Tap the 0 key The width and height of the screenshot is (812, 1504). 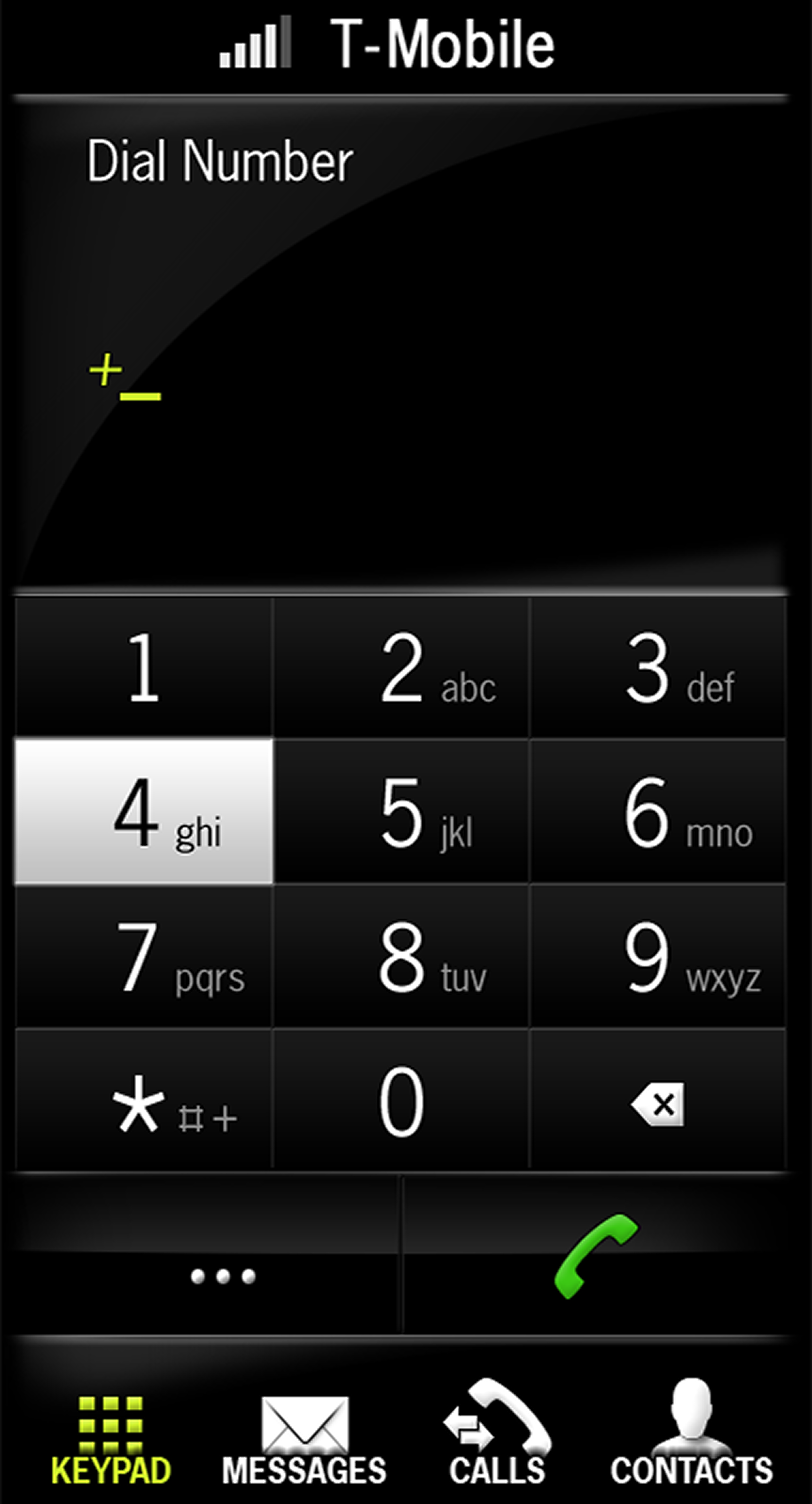coord(401,1100)
